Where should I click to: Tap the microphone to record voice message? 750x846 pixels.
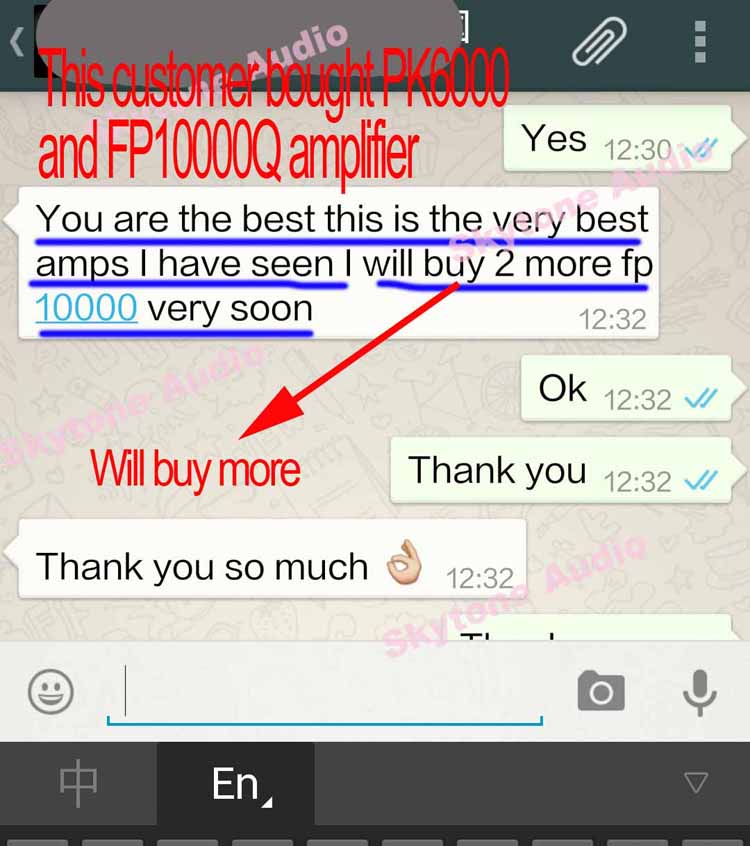point(700,692)
